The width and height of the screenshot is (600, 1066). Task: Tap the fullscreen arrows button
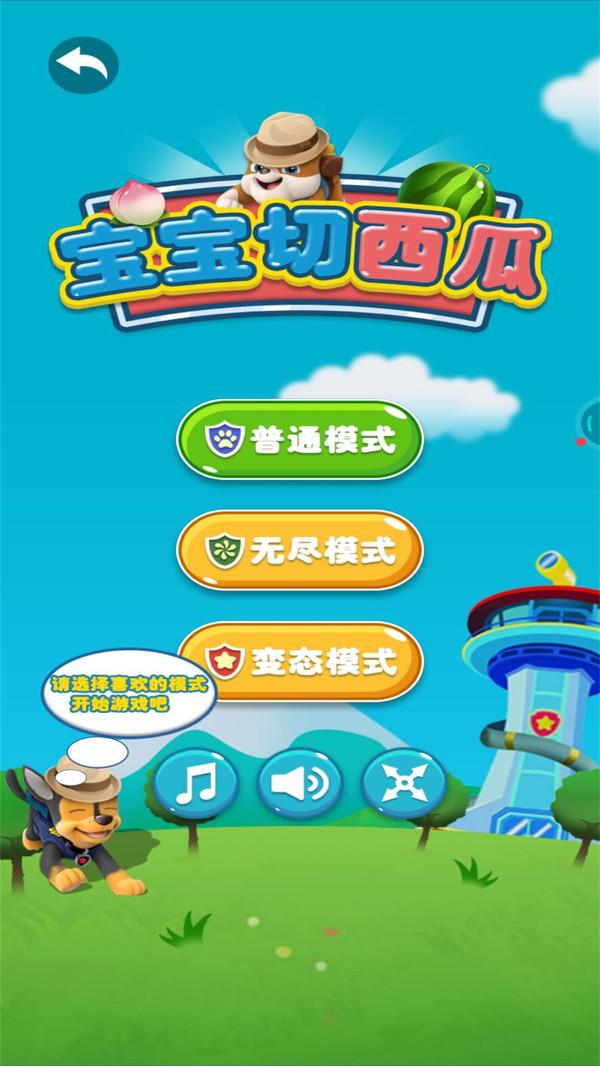click(404, 783)
